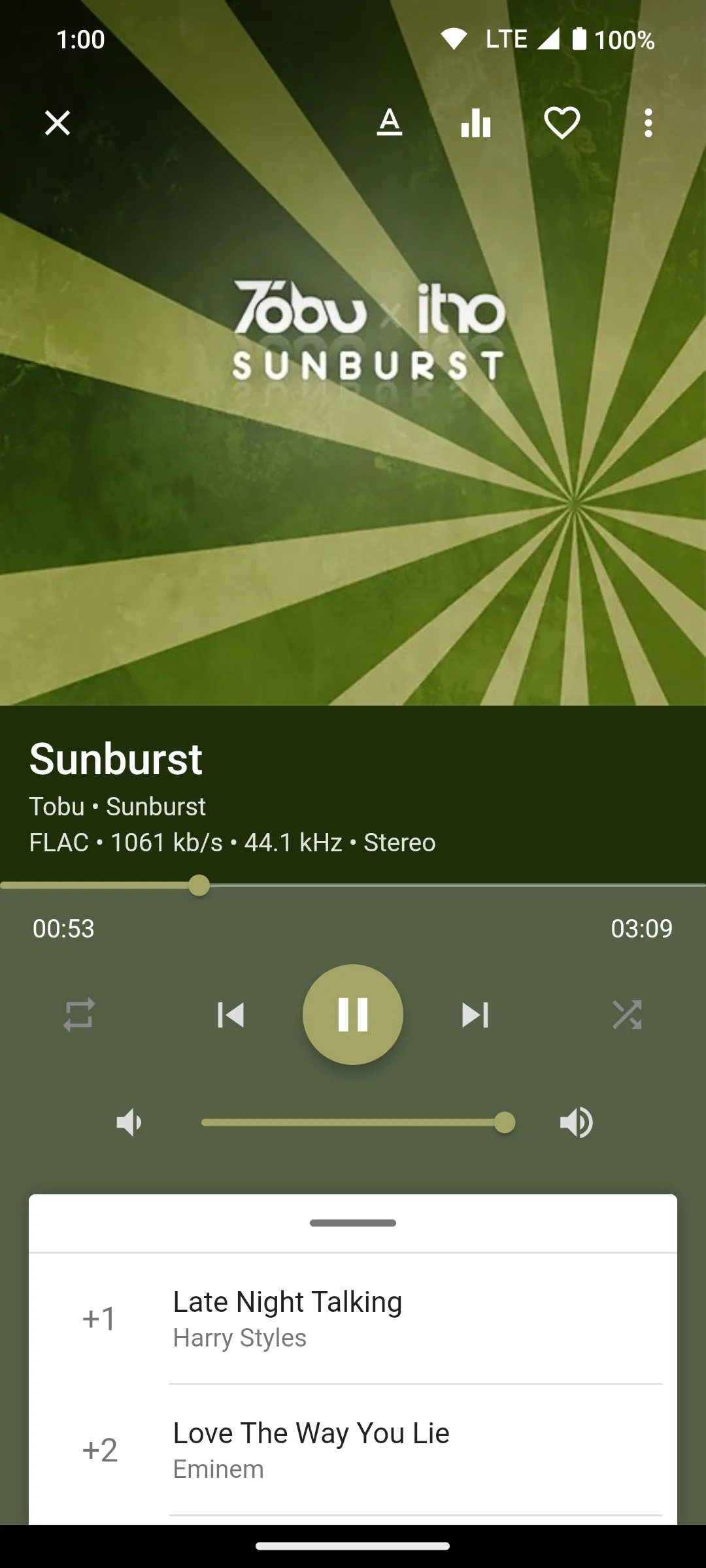Lower volume with the quiet speaker icon
Screen dimensions: 706x1568
[129, 1122]
